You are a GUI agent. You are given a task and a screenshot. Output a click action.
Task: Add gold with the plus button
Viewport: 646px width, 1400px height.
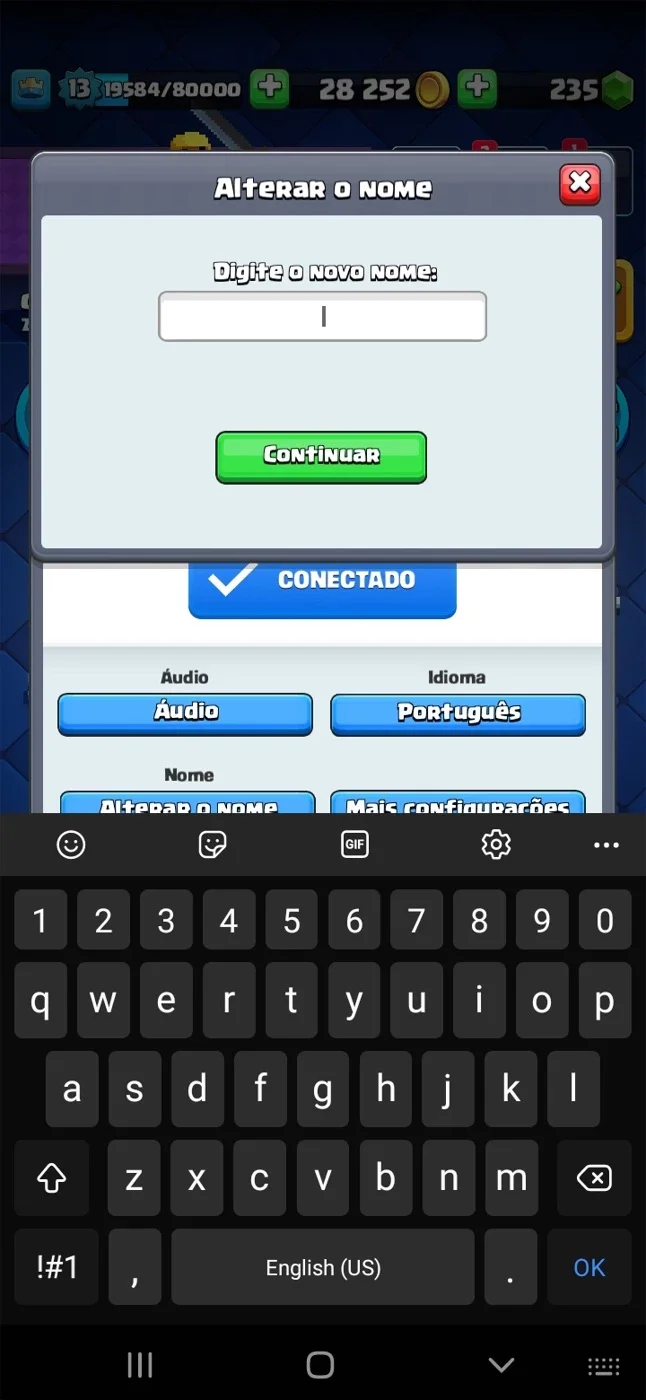478,88
